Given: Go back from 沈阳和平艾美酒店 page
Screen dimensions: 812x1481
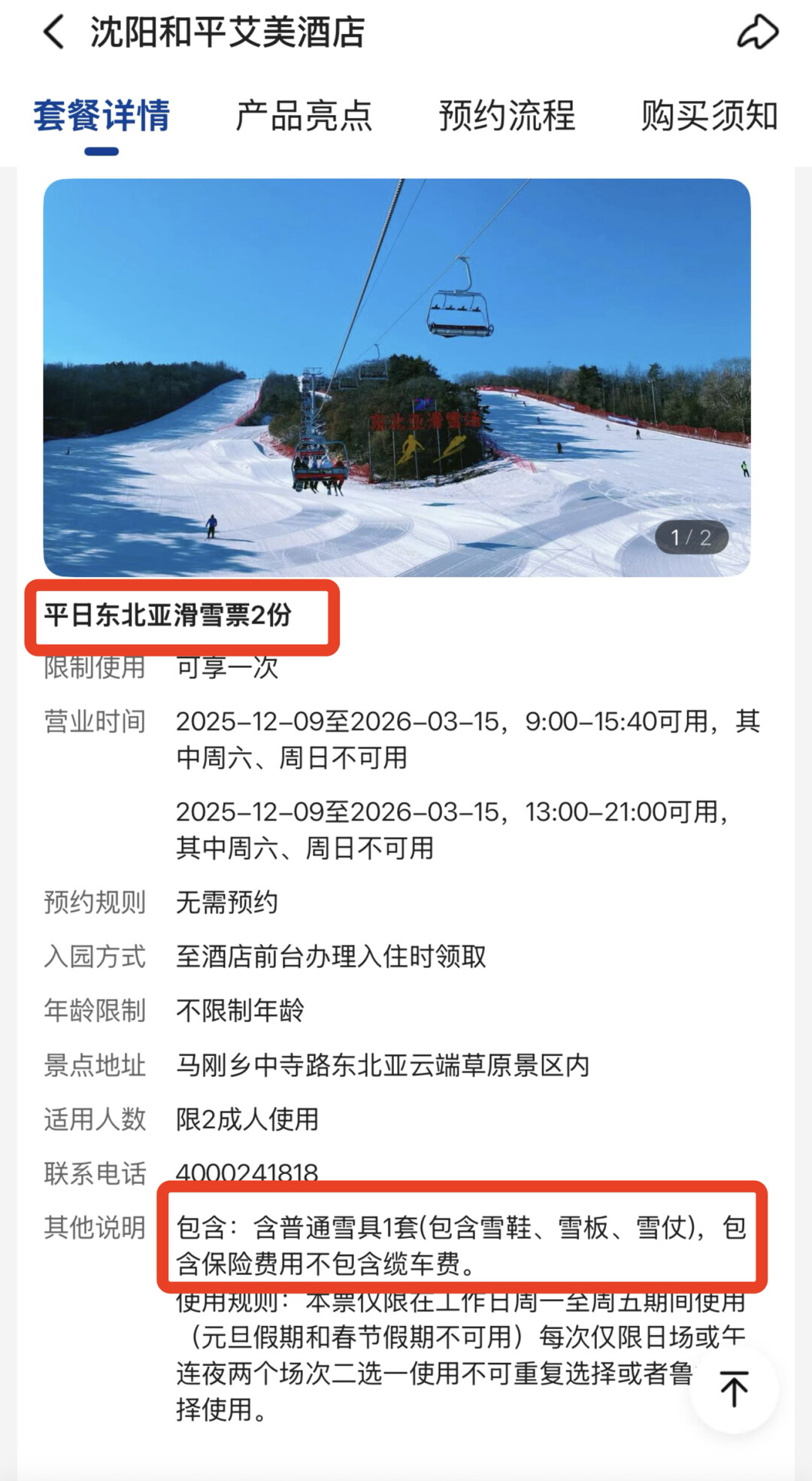Looking at the screenshot, I should tap(54, 33).
